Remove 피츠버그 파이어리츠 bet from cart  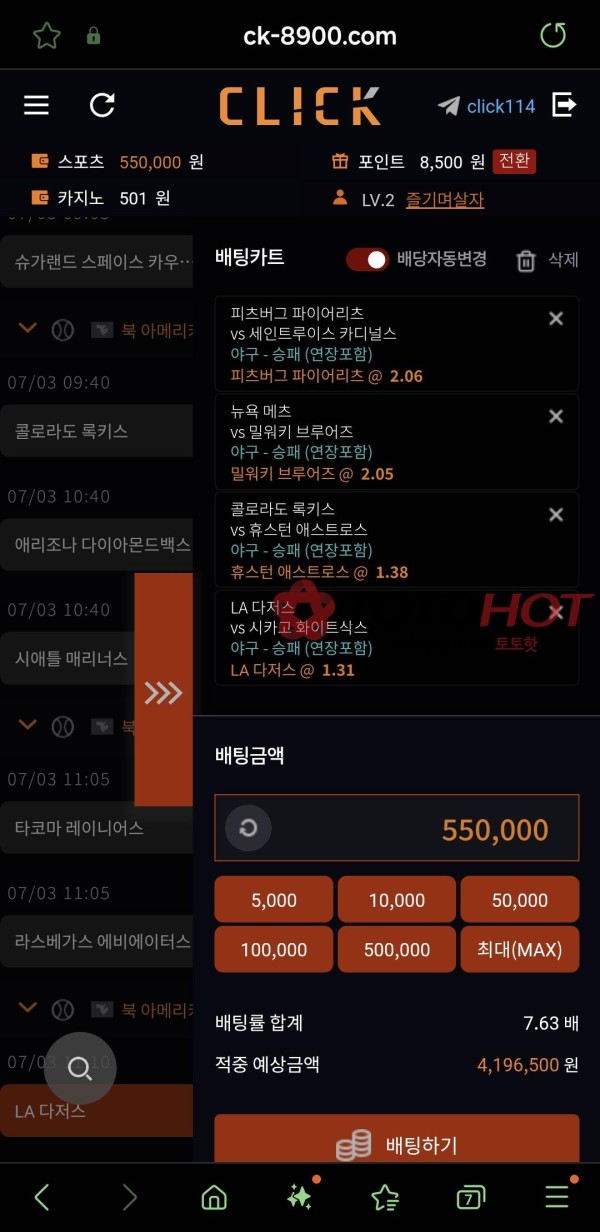(556, 318)
